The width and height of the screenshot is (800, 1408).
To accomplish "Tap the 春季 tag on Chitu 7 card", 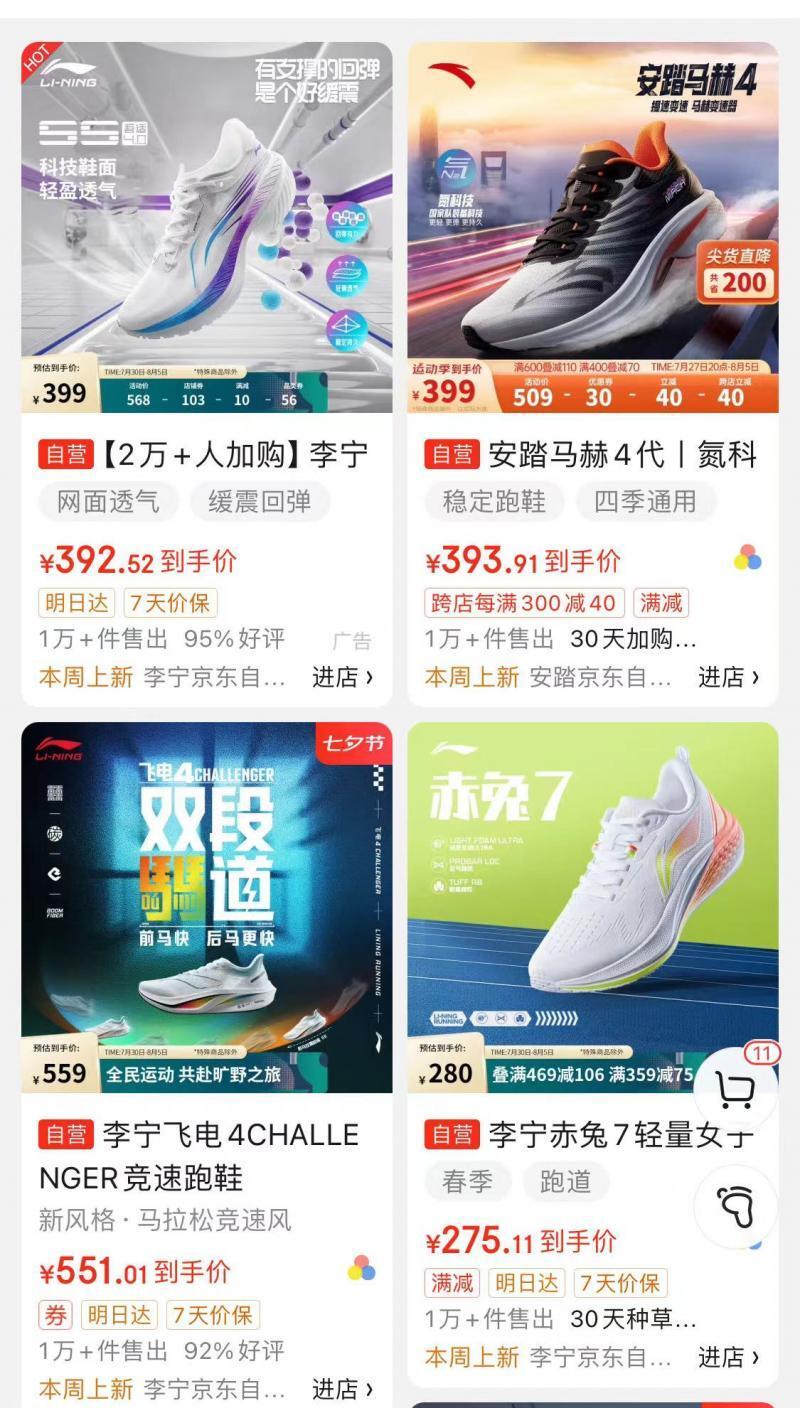I will coord(469,1182).
